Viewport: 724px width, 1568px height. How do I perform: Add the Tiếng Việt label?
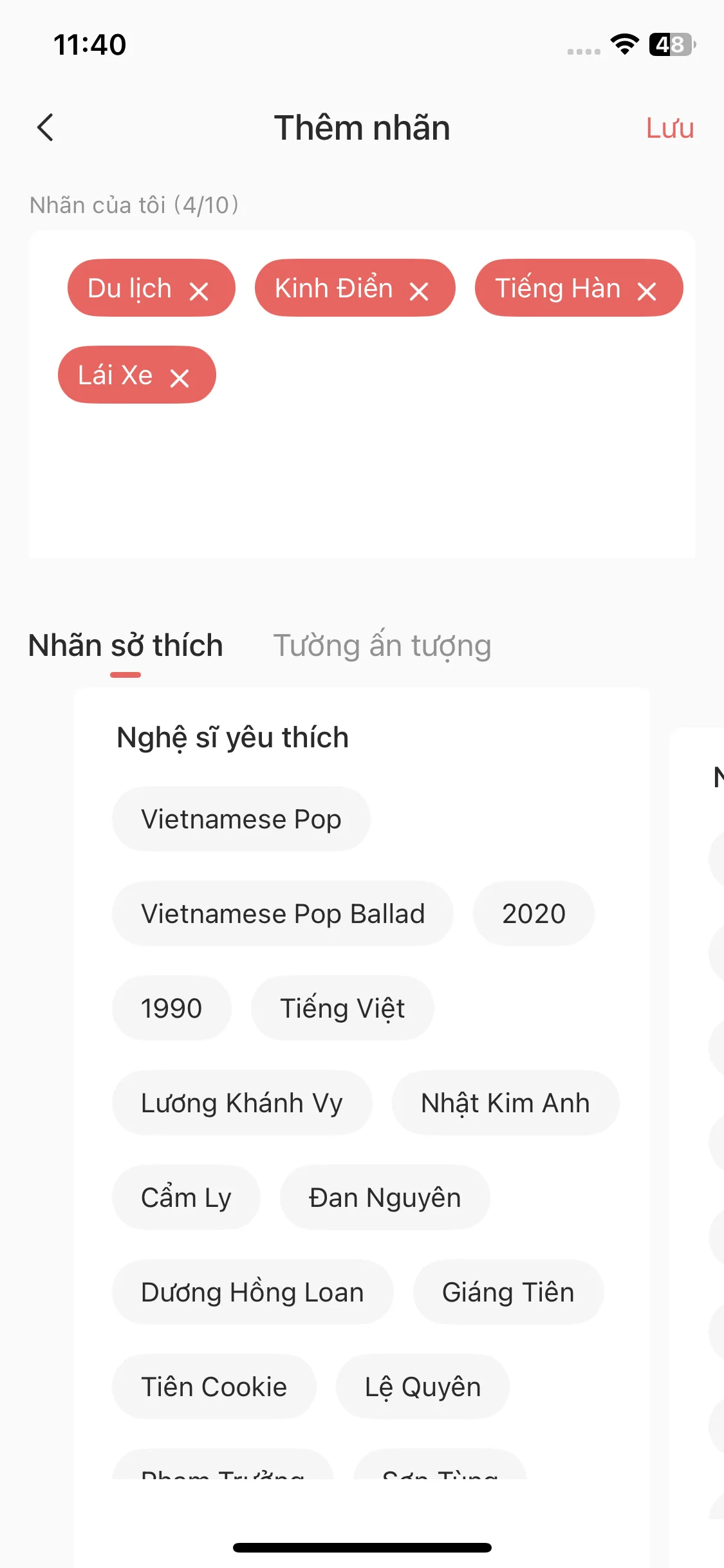coord(342,1009)
